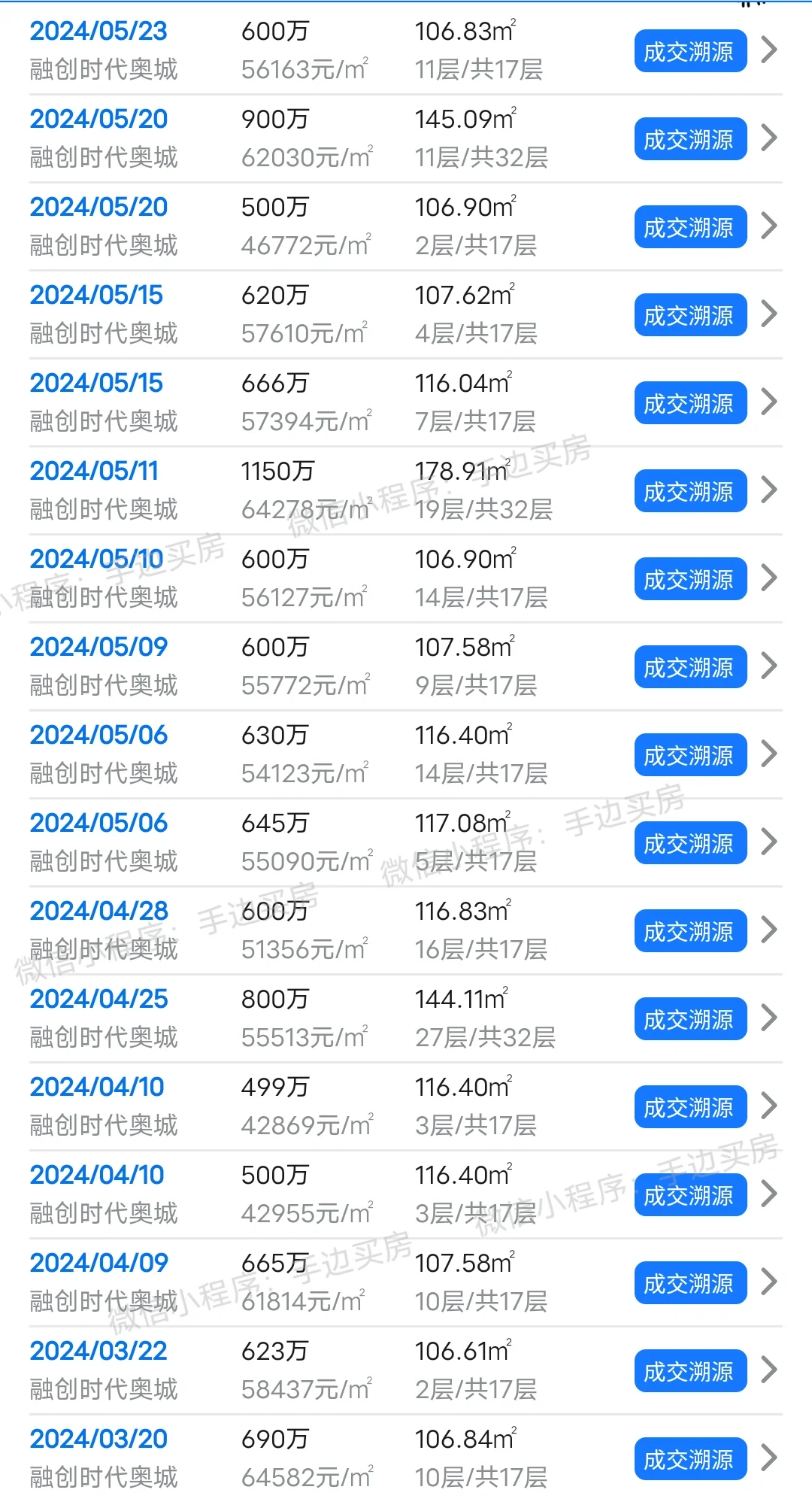Tap 成交溯源 for the 2024/04/09 665万 sale
Image resolution: width=812 pixels, height=1508 pixels.
(x=690, y=1283)
